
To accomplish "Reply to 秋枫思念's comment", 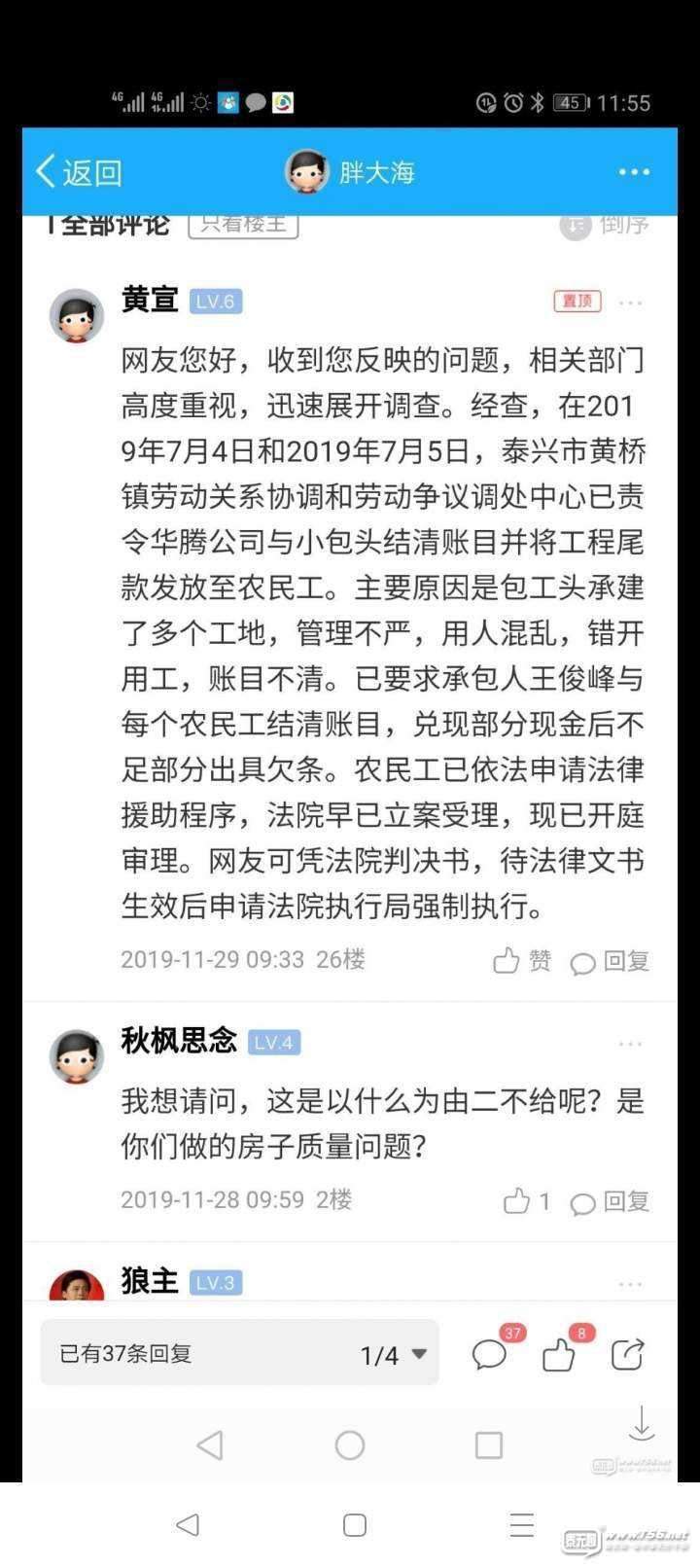I will pyautogui.click(x=610, y=1202).
